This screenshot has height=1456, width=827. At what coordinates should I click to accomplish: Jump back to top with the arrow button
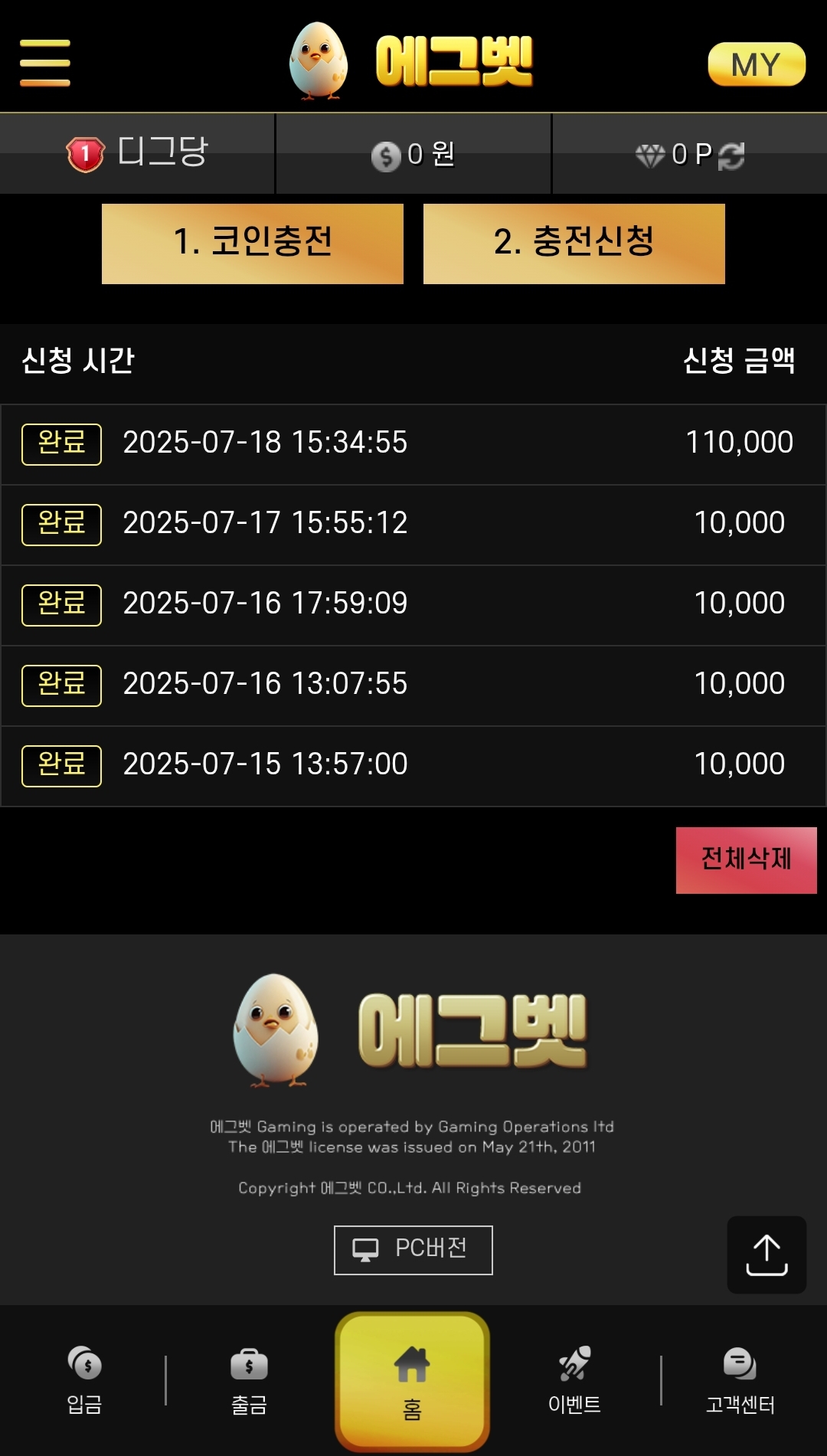[x=767, y=1255]
